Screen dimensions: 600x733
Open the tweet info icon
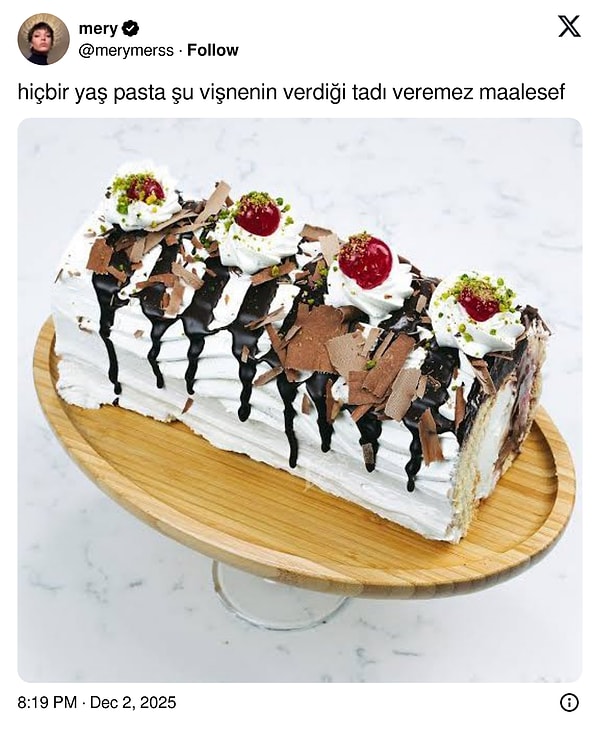(x=569, y=702)
